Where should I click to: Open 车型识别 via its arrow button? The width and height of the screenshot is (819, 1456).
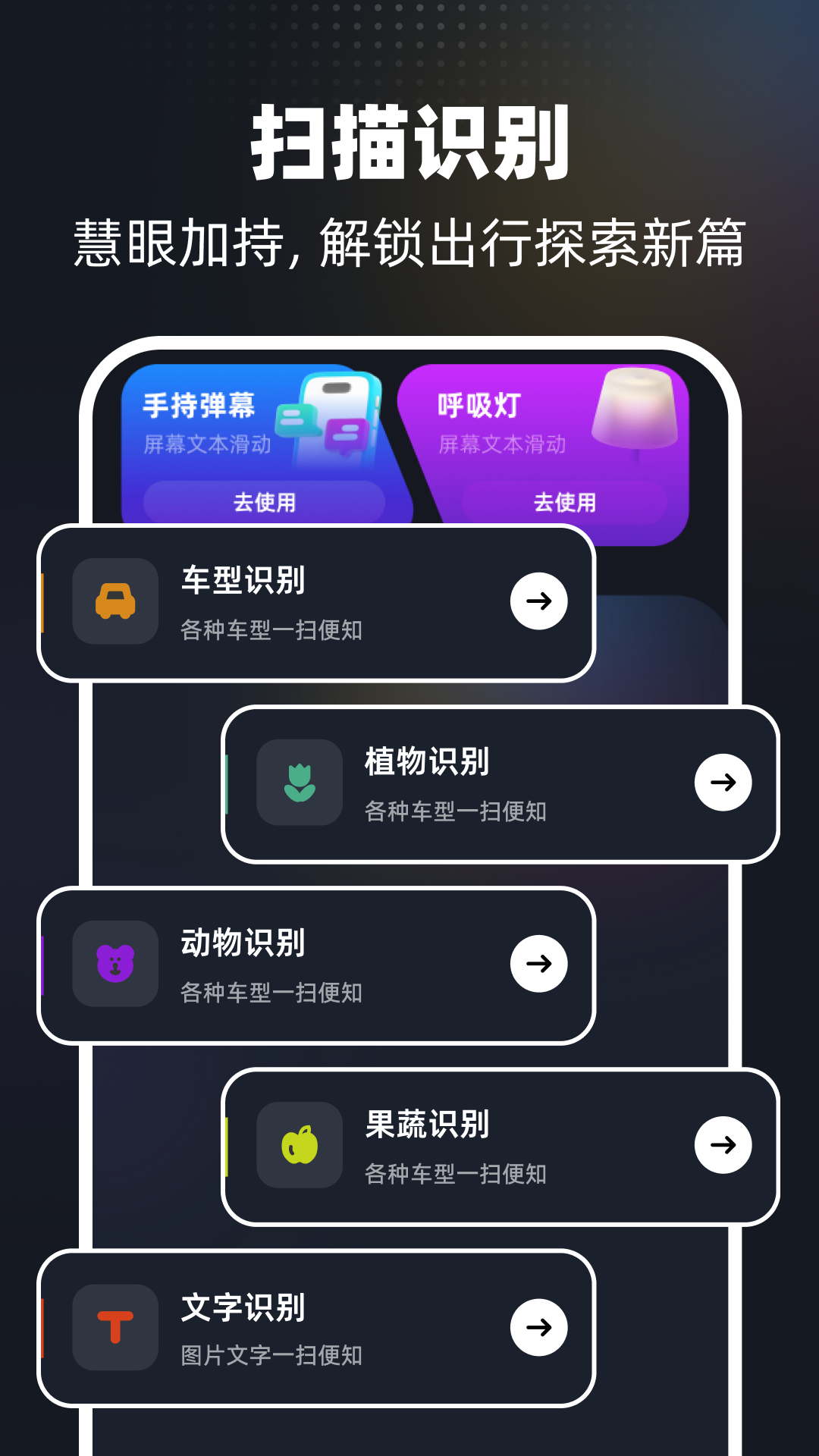coord(538,601)
